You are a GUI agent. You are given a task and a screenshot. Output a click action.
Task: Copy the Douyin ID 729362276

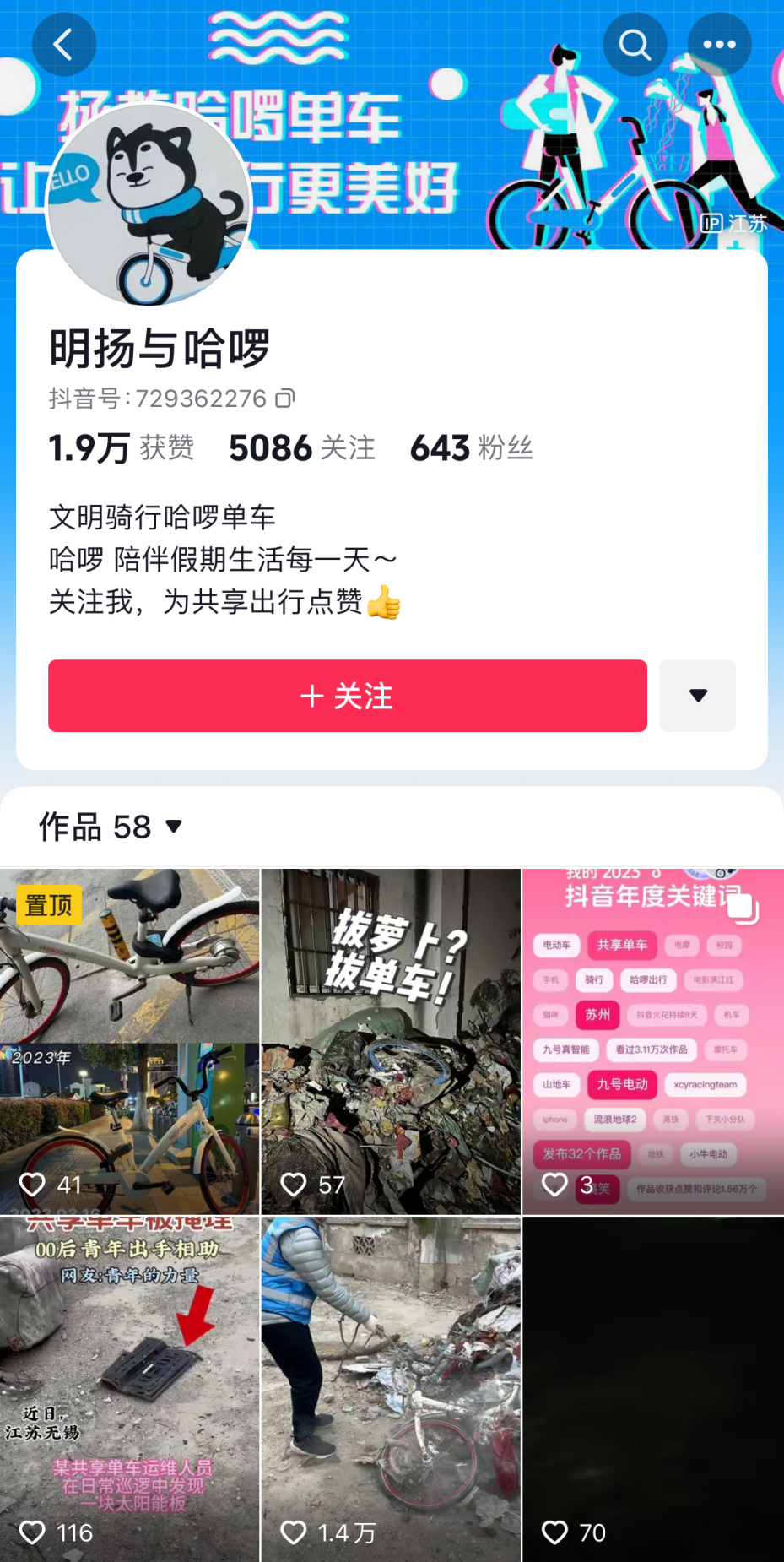pos(285,398)
